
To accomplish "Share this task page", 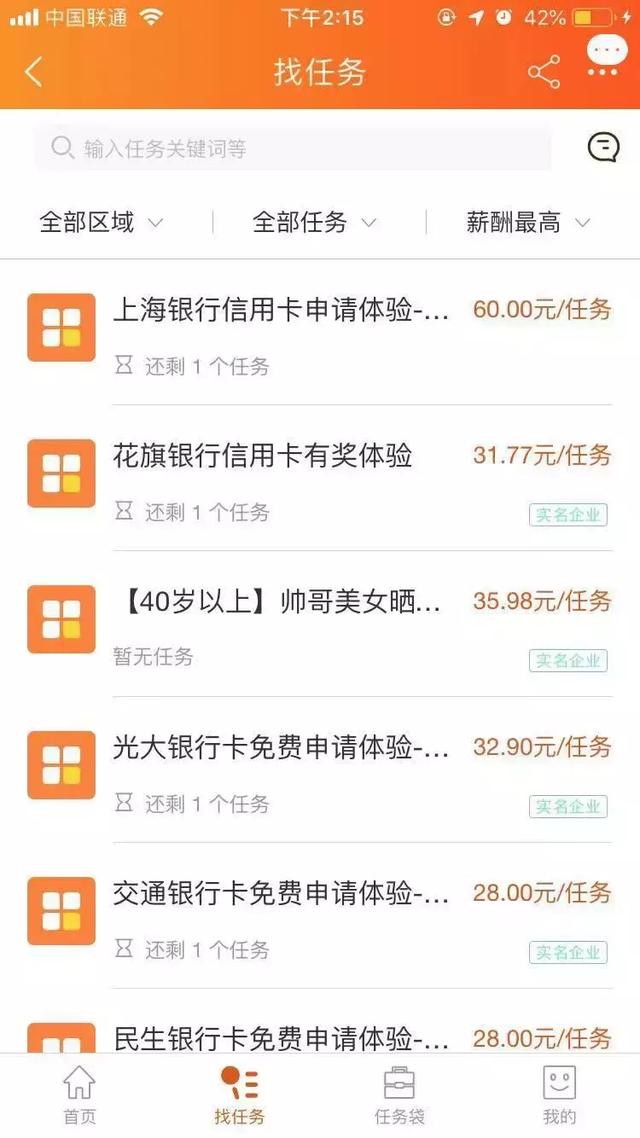I will 543,72.
